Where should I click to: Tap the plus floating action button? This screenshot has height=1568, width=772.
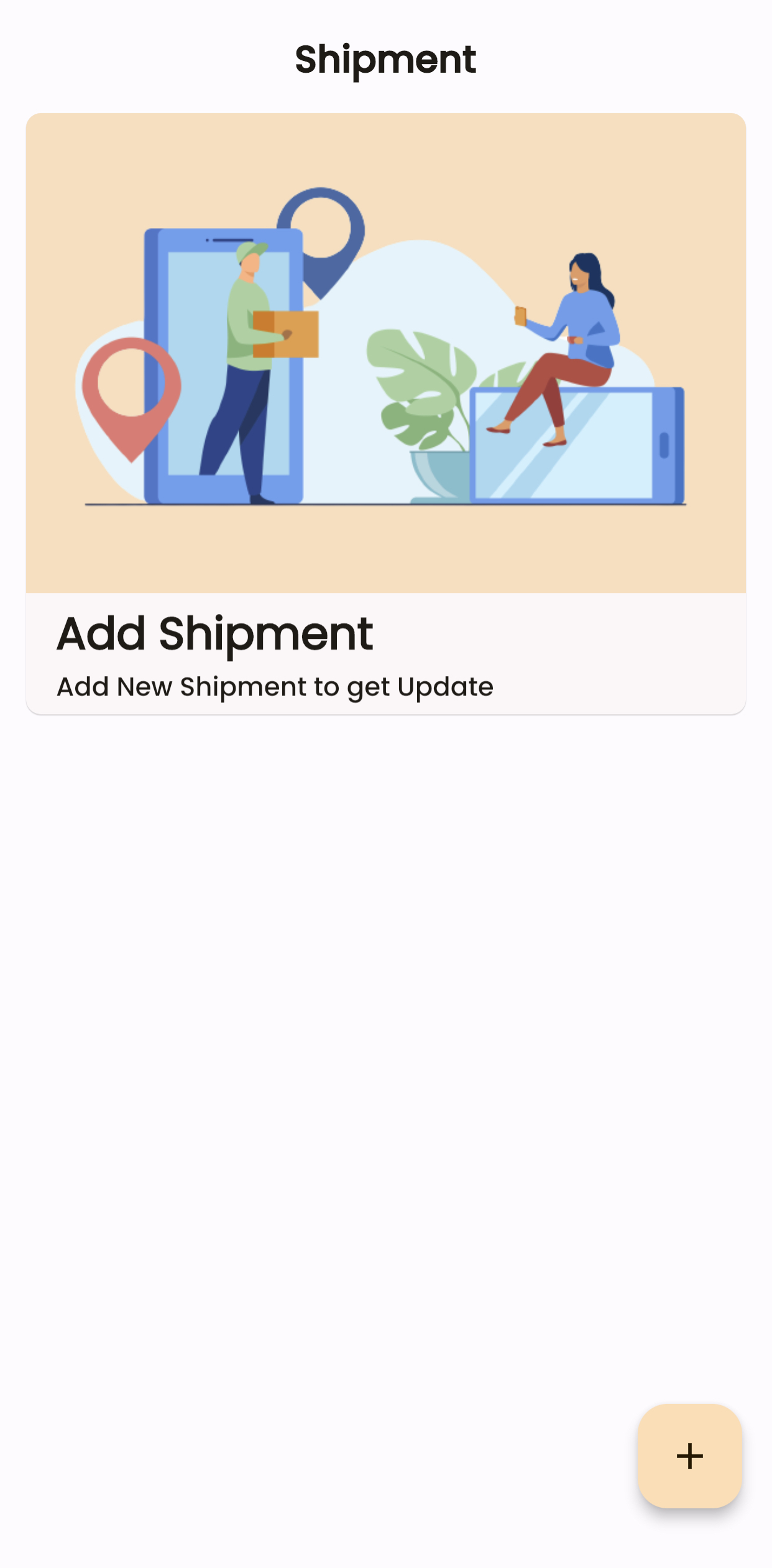[689, 1456]
